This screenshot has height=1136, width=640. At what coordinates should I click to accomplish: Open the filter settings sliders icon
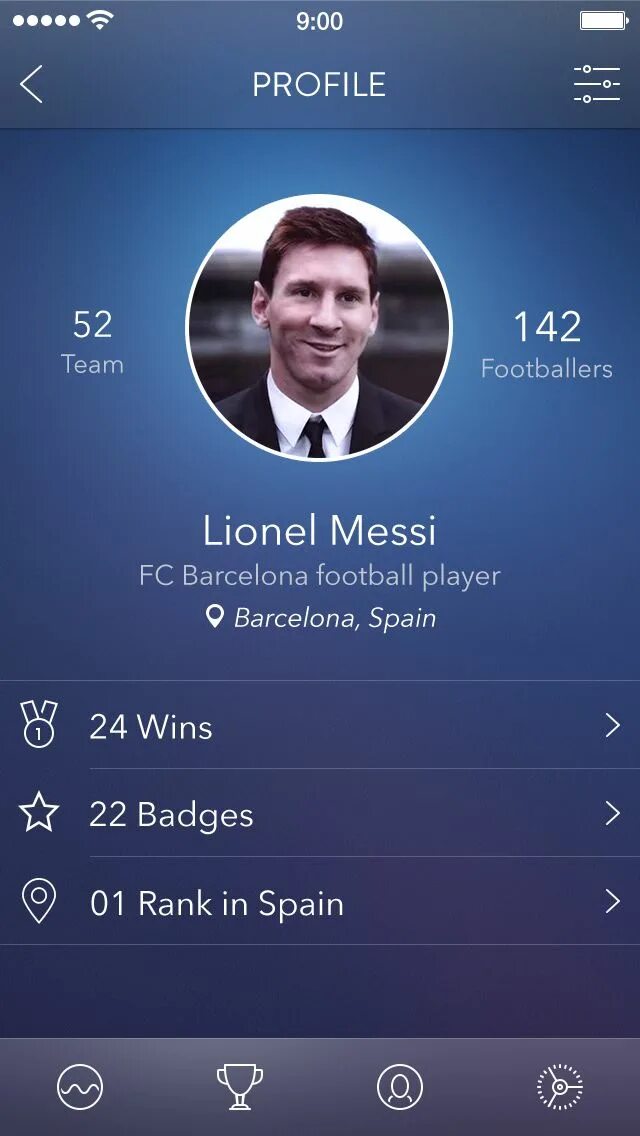coord(597,84)
